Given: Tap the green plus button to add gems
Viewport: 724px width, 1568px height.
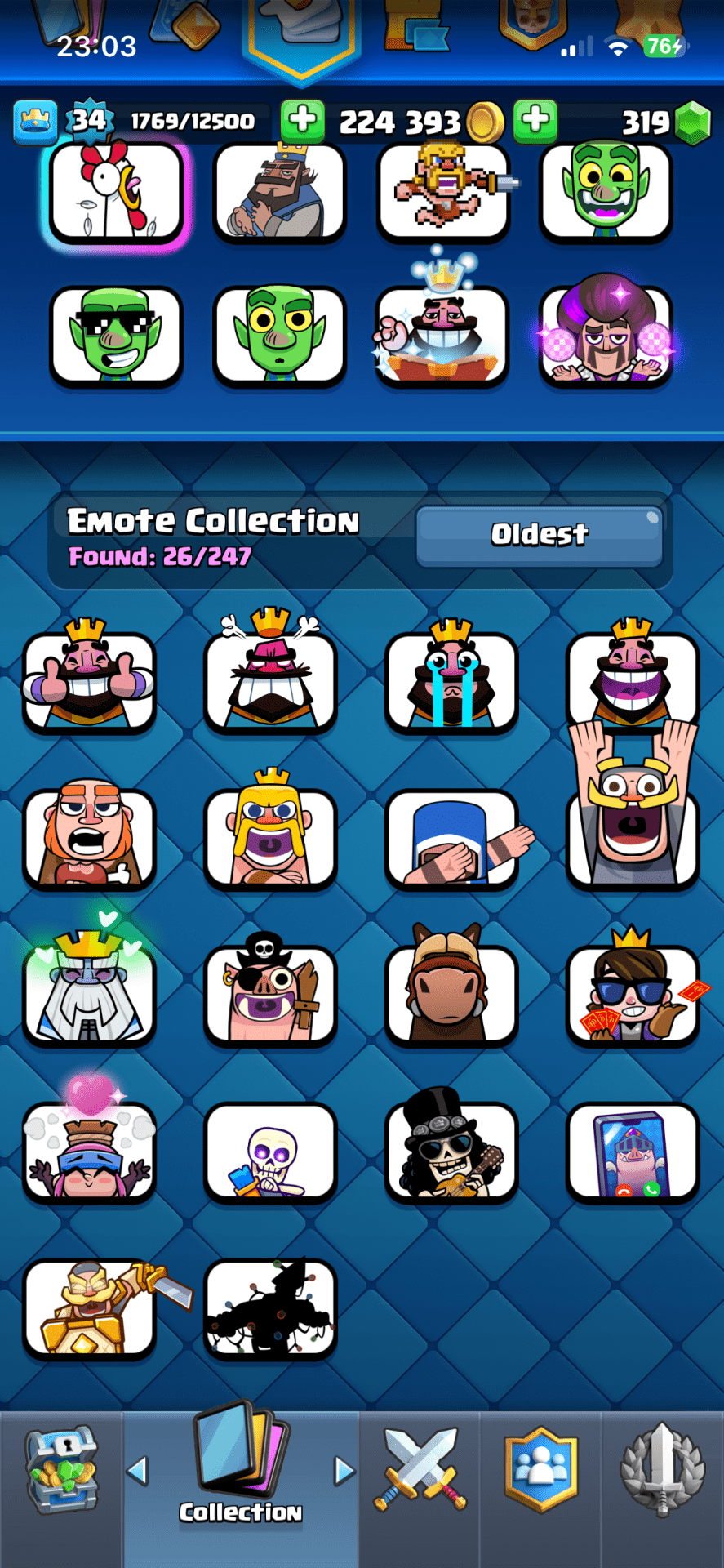Looking at the screenshot, I should pos(535,121).
